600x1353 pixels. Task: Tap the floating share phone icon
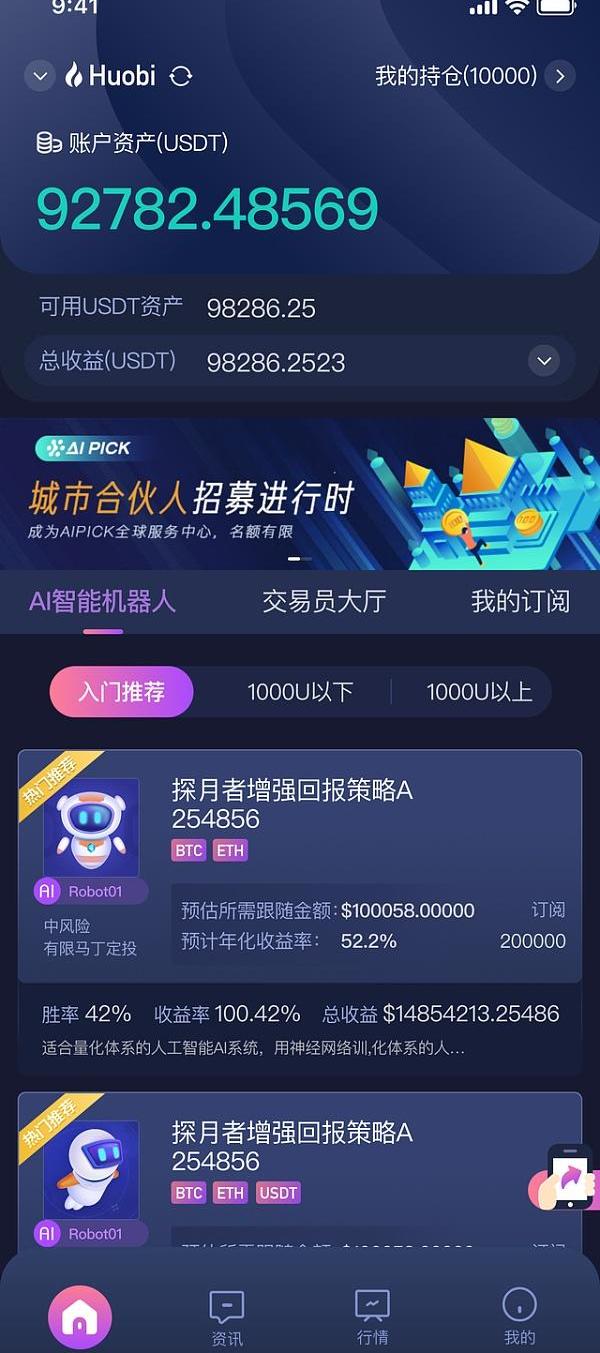(566, 1177)
